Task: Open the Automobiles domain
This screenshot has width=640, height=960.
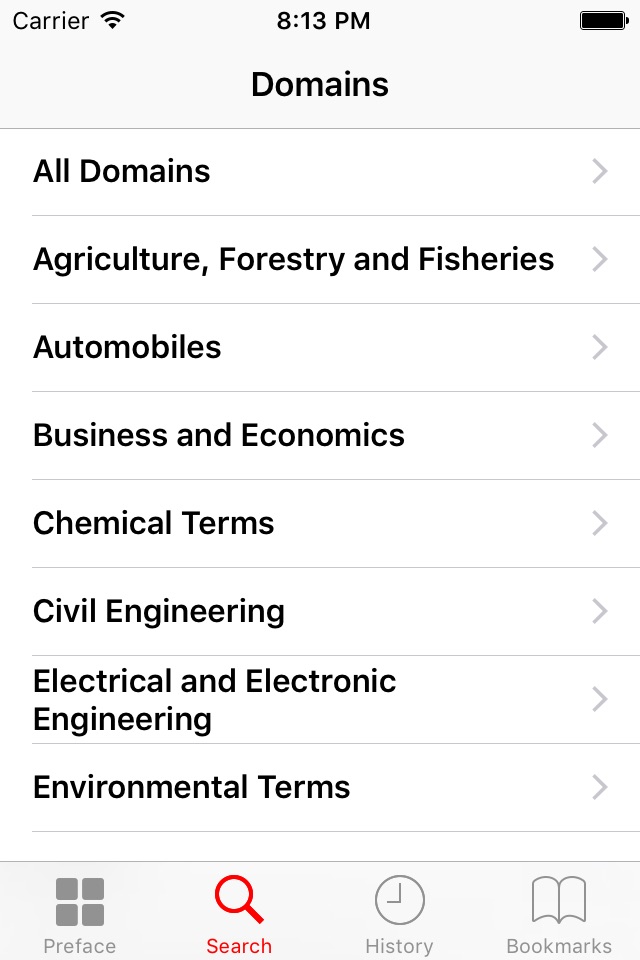Action: [320, 348]
